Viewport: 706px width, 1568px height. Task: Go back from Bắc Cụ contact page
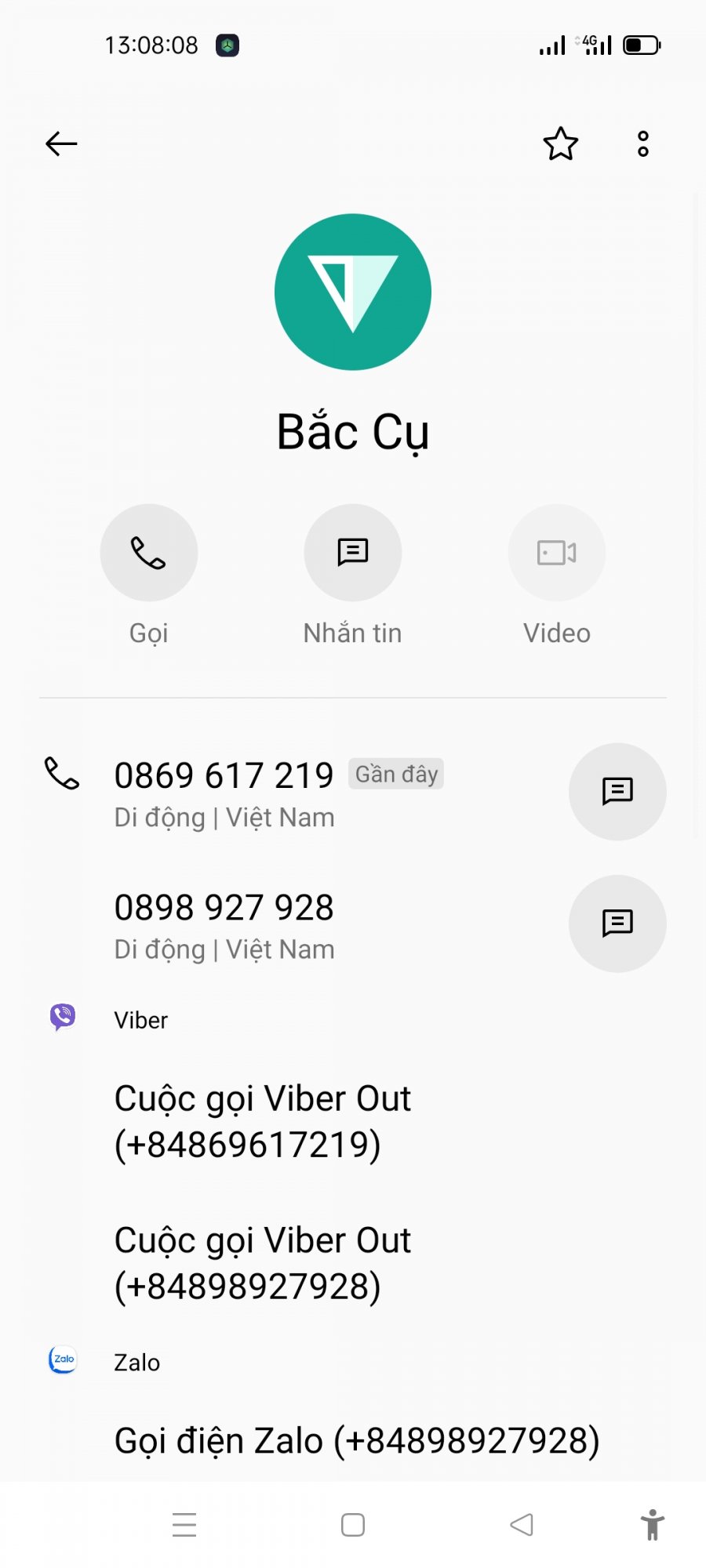pos(61,144)
